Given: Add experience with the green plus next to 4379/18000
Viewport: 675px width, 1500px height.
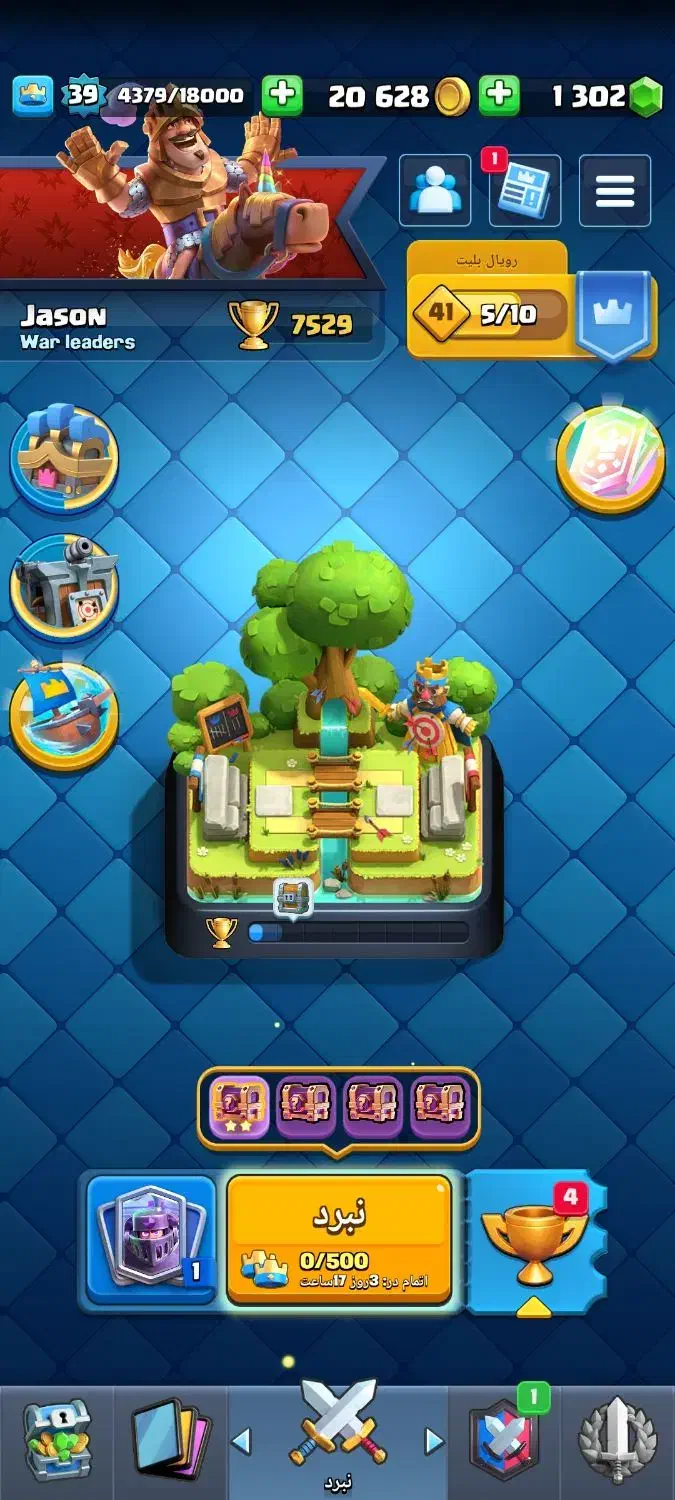Looking at the screenshot, I should [282, 96].
